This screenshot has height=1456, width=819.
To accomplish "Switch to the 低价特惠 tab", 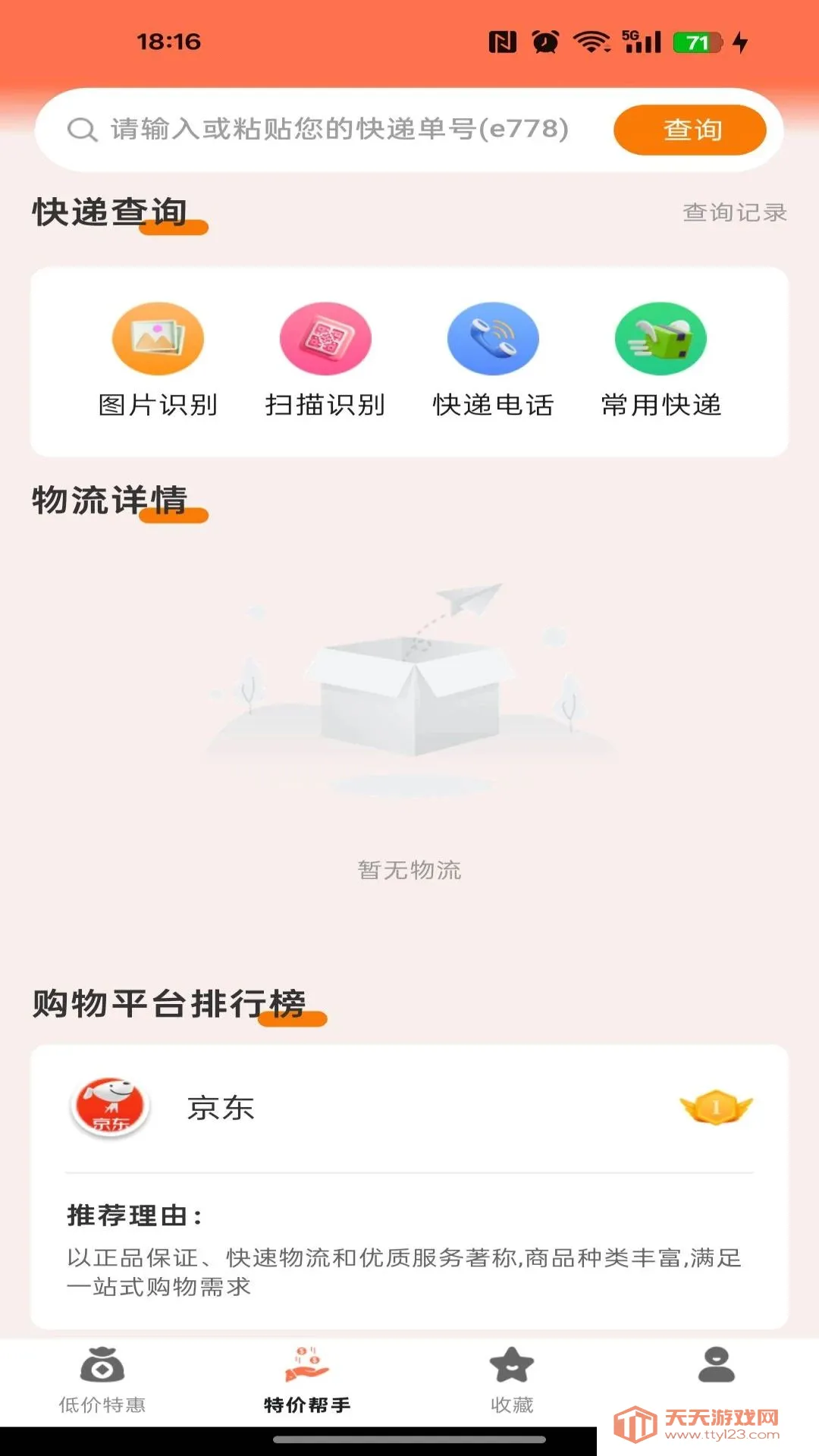I will pos(102,1381).
